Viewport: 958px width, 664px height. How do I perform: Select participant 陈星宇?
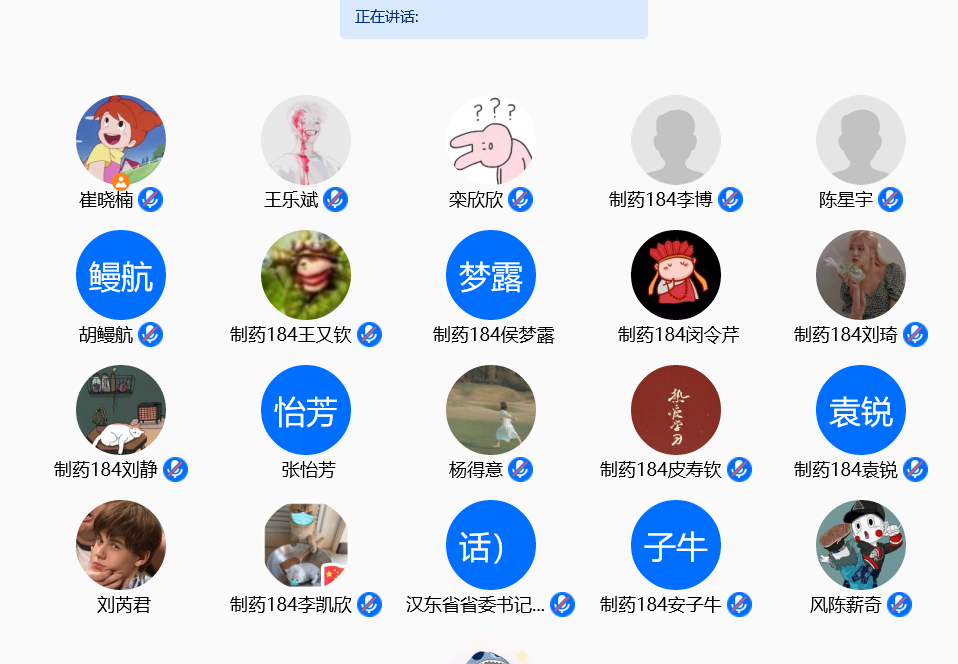point(861,140)
